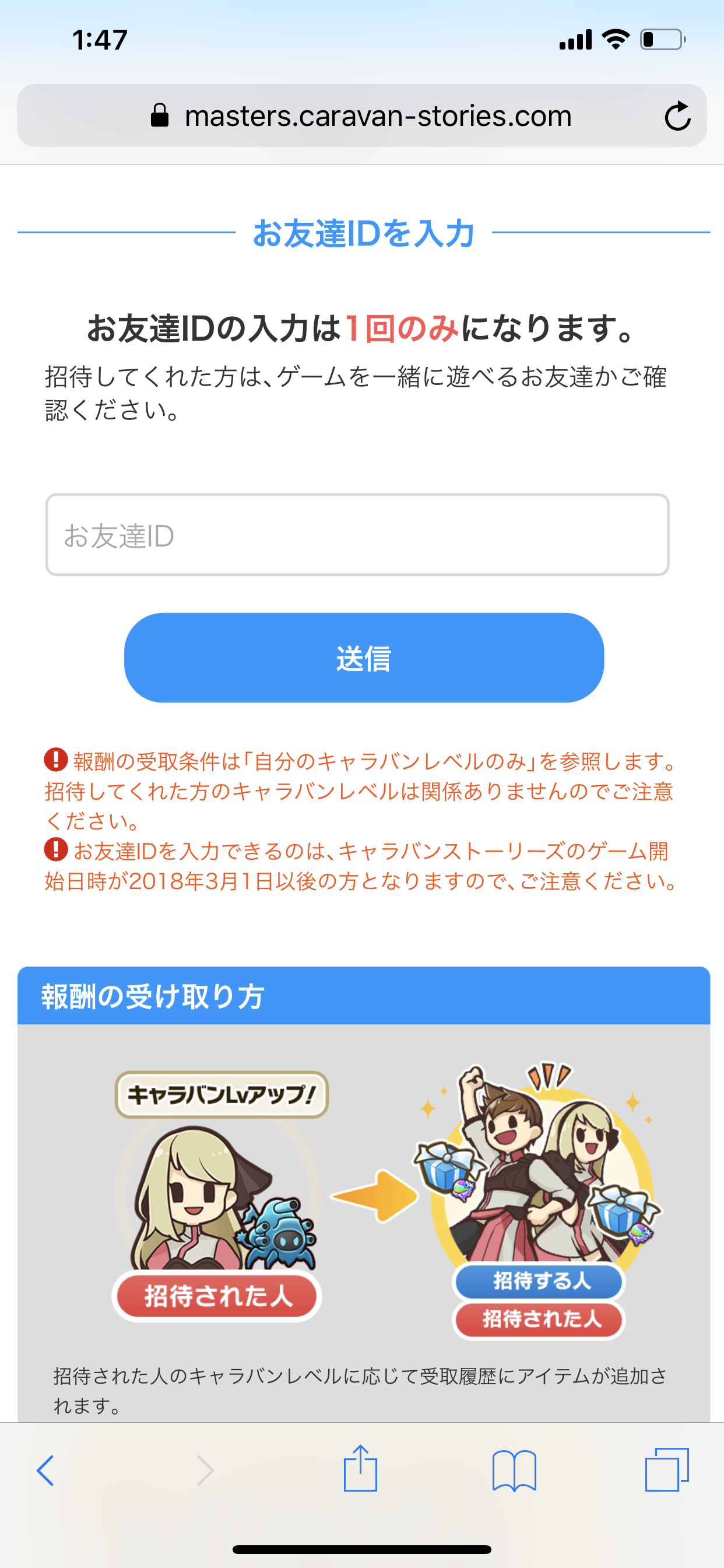The height and width of the screenshot is (1568, 724).
Task: Submit the friend ID with 送信
Action: pos(364,657)
